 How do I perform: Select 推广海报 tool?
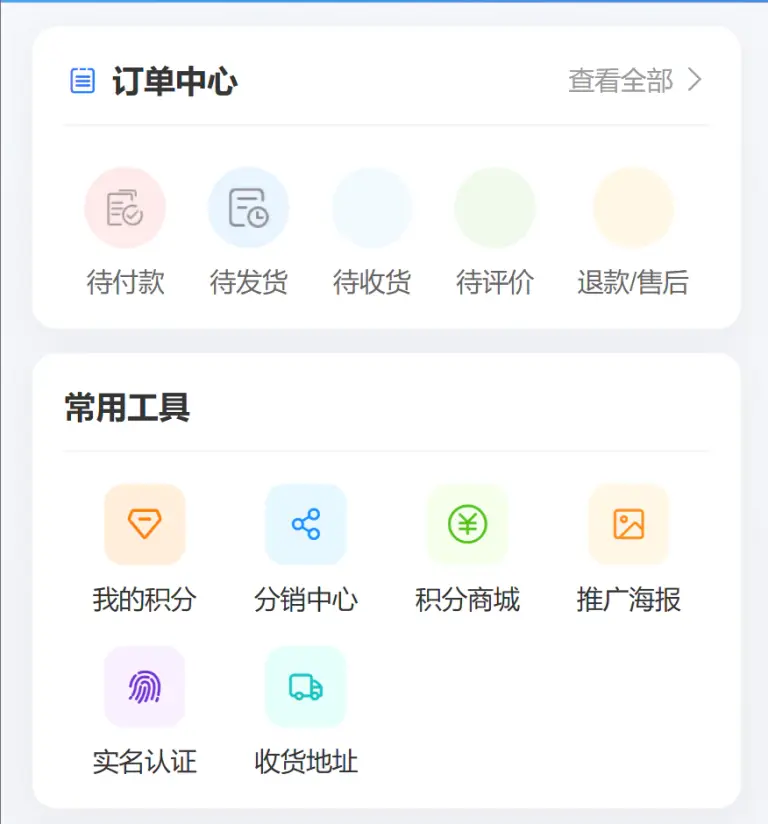point(629,550)
